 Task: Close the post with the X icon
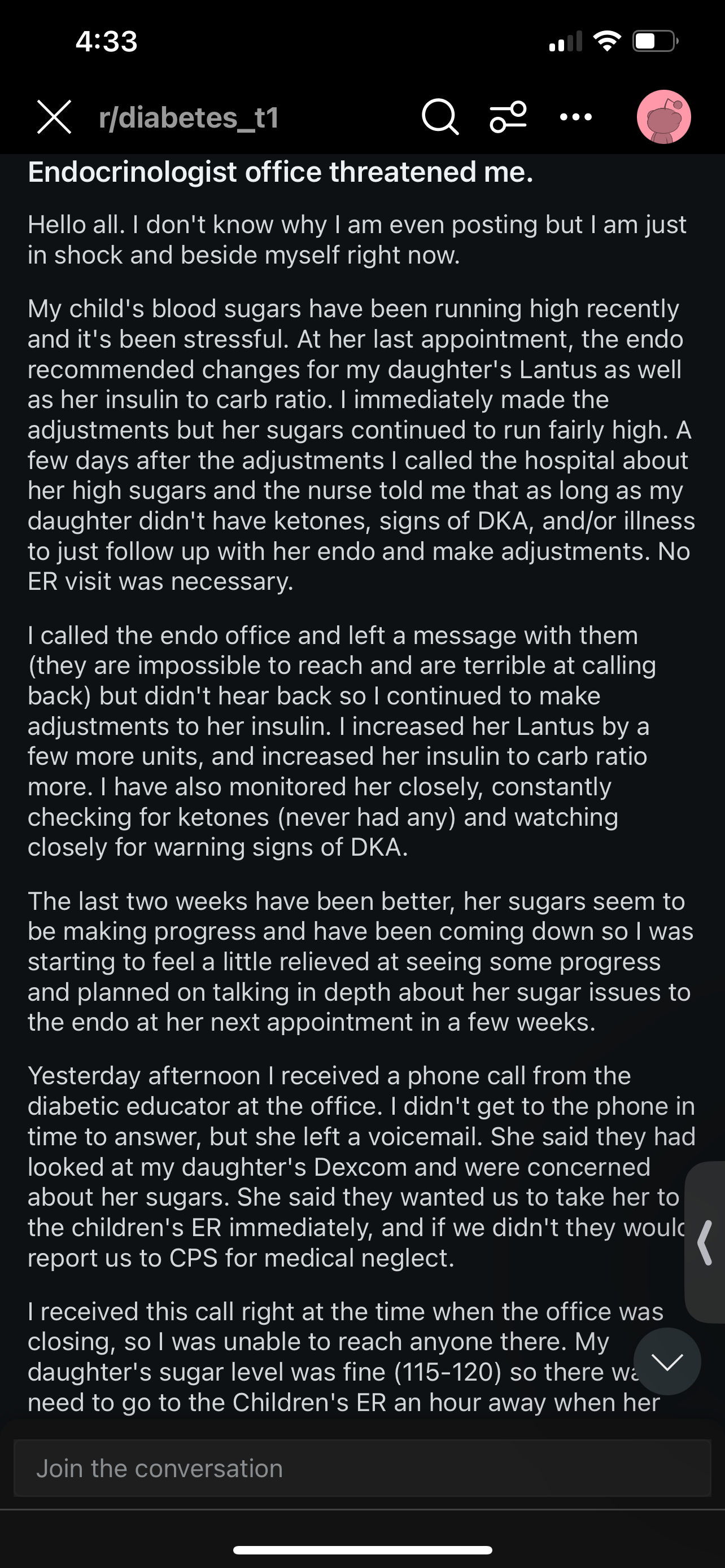[54, 117]
